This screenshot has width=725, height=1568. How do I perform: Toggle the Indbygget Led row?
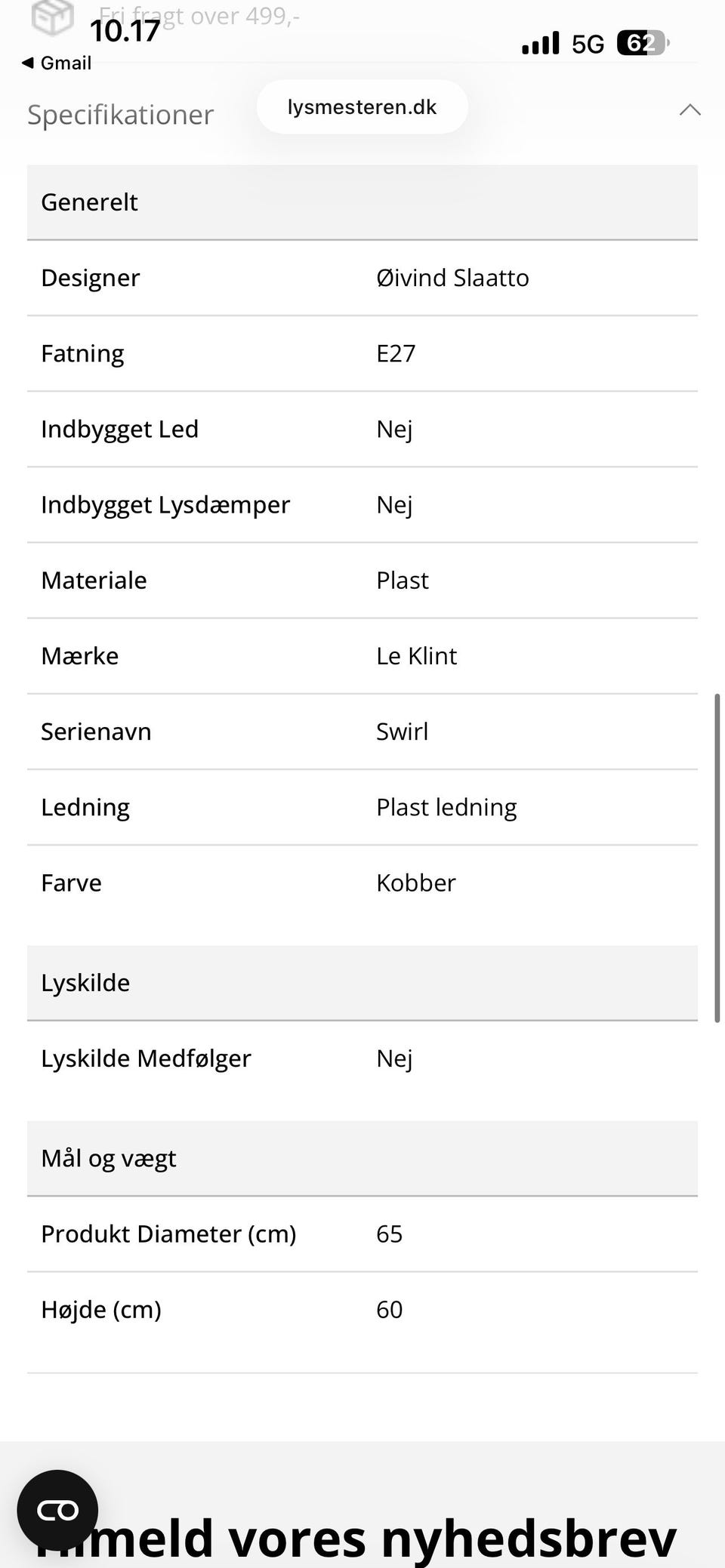coord(362,428)
